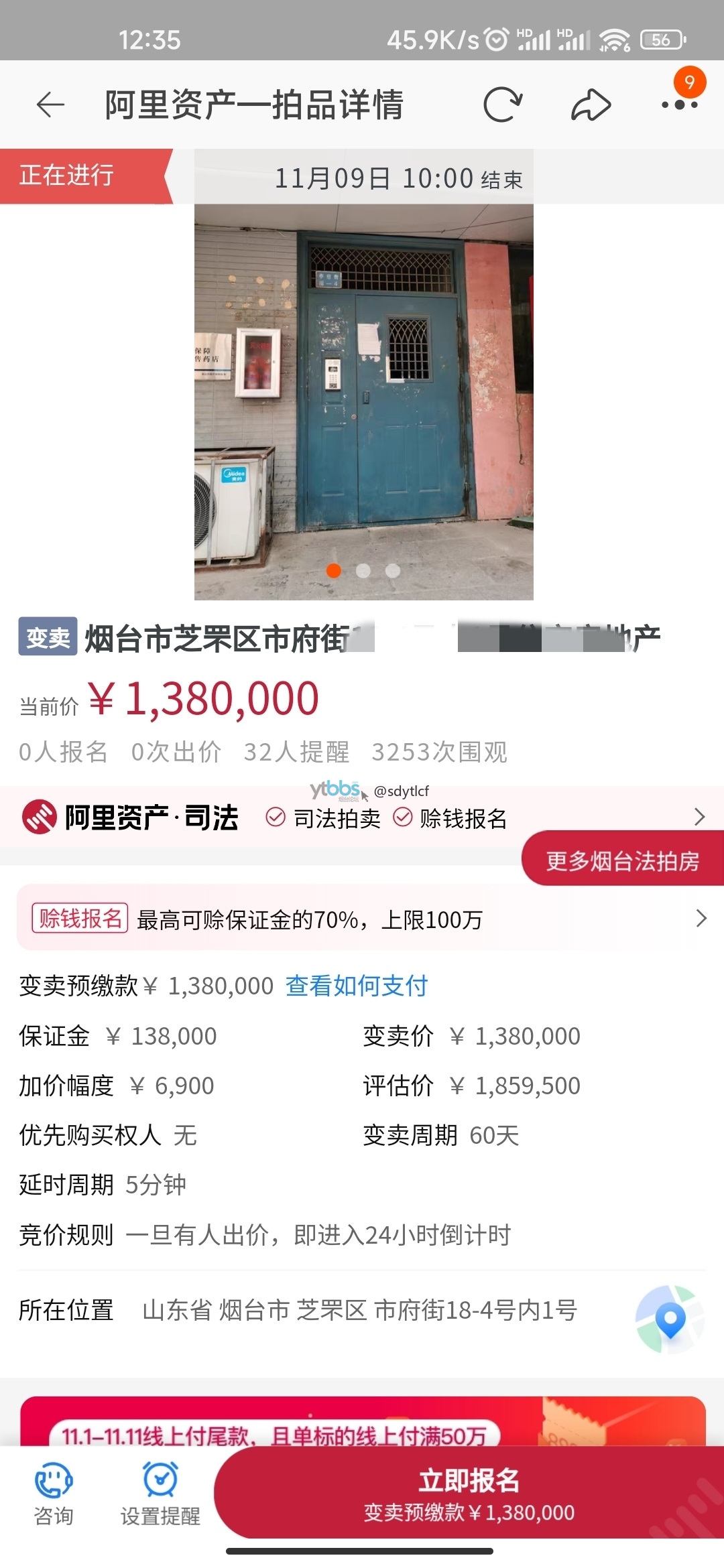
Task: Expand 赔钱报名 deposit compensation details
Action: point(362,919)
